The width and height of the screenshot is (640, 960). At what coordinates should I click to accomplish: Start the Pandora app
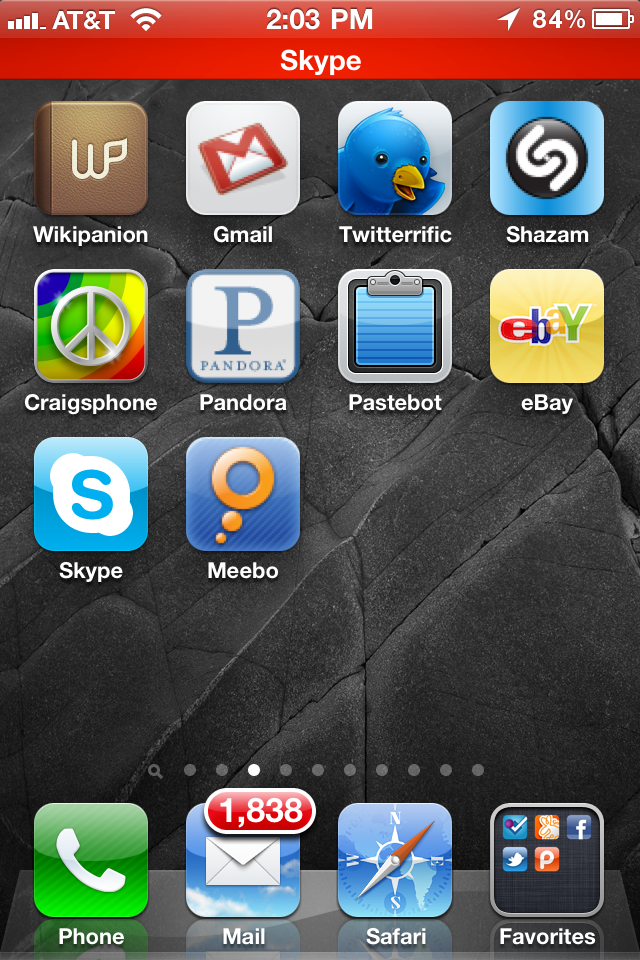click(243, 326)
